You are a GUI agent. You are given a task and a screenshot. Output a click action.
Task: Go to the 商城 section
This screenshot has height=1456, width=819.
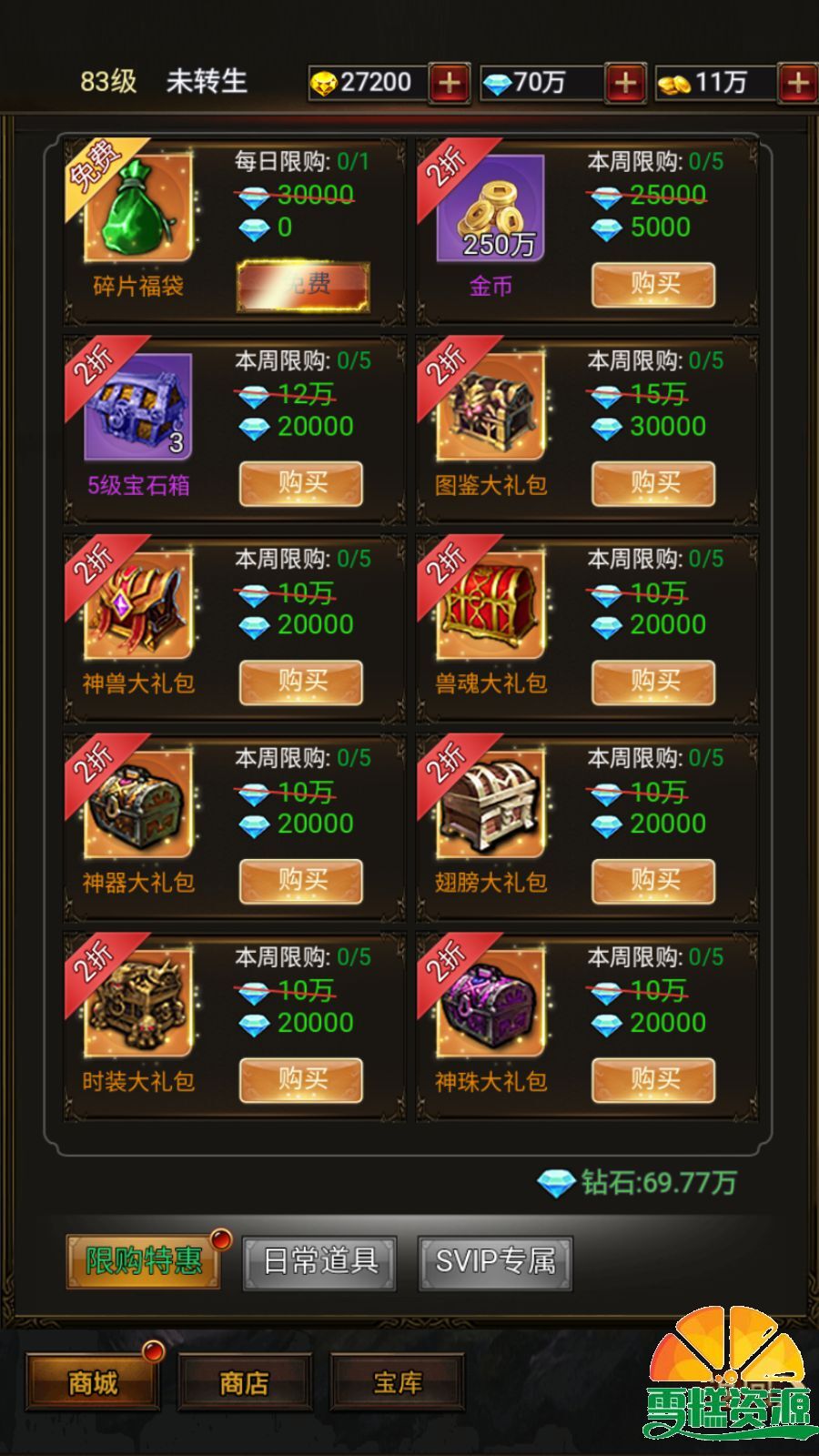click(93, 1383)
